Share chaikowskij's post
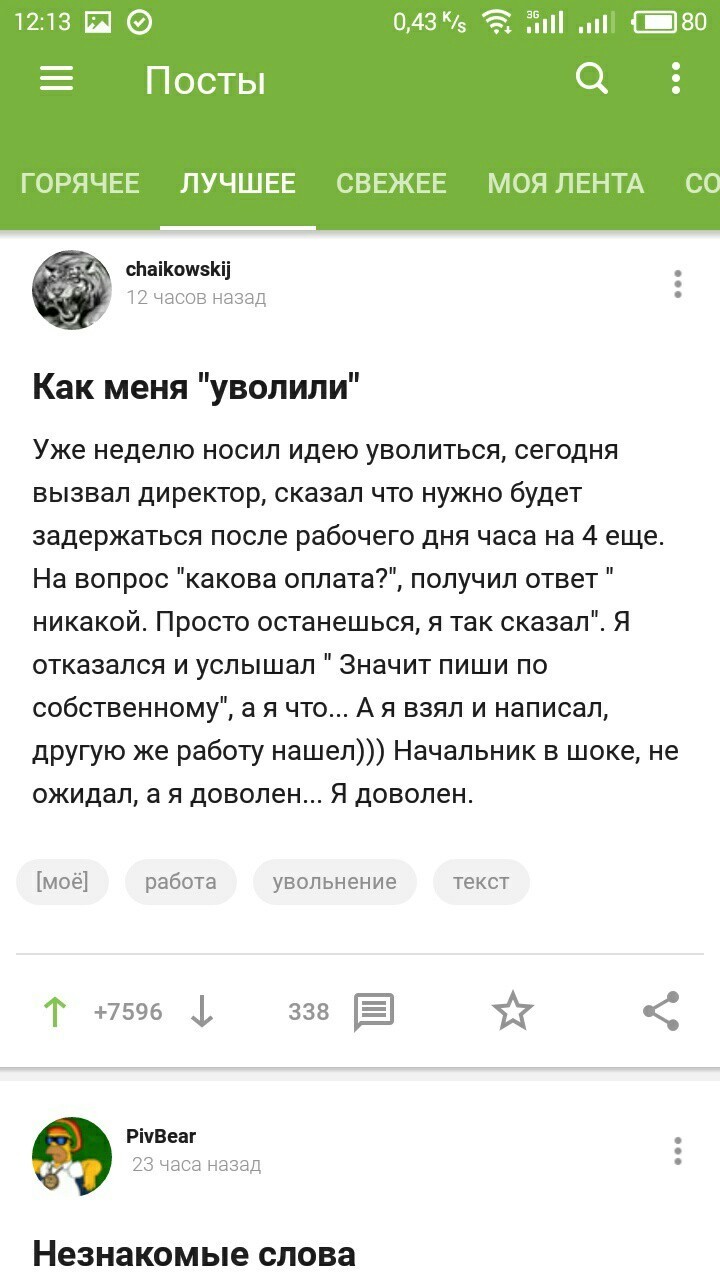Screen dimensions: 720x1280 coord(661,1012)
